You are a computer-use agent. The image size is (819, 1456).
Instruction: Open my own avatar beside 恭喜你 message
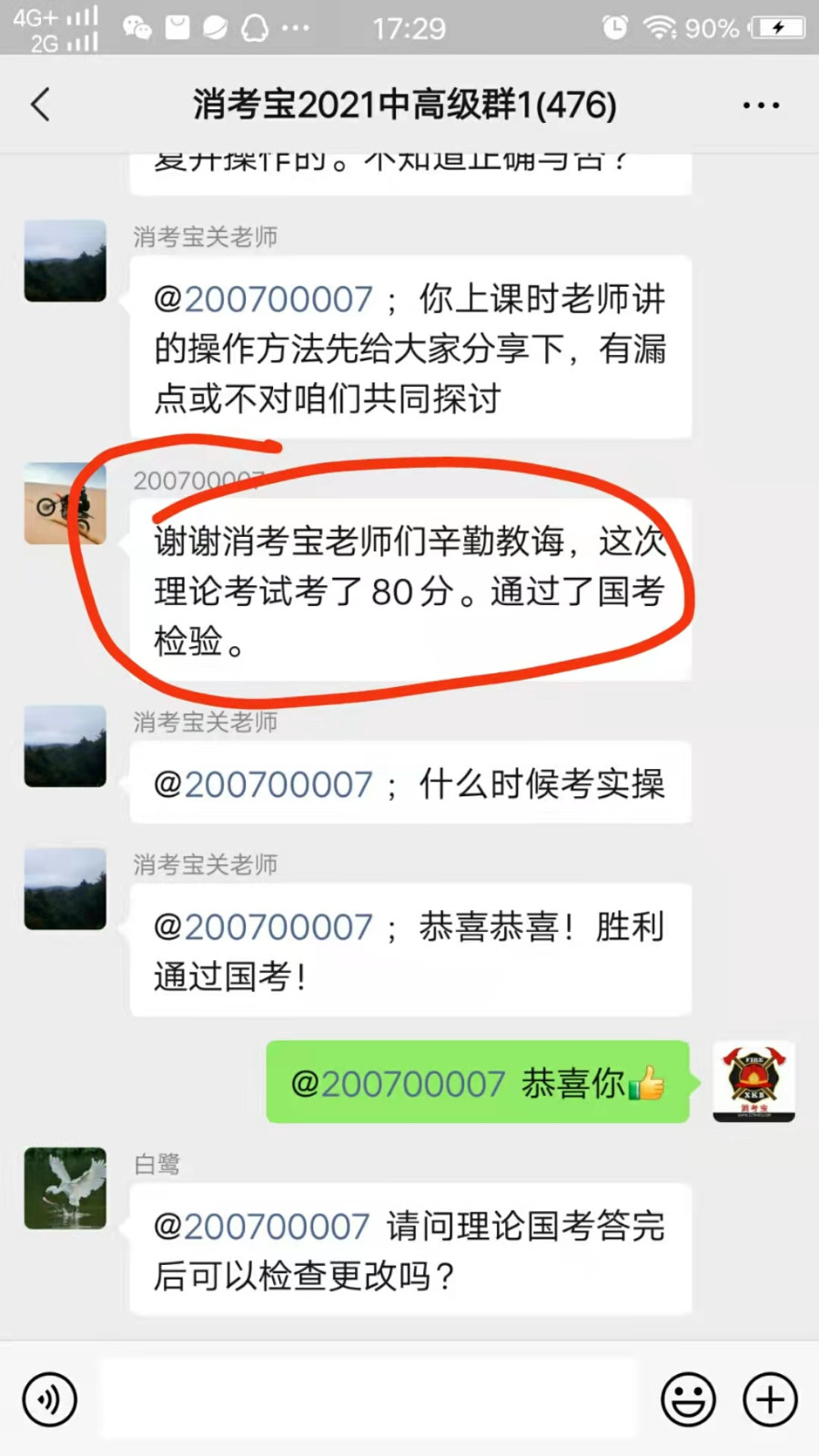click(753, 1082)
